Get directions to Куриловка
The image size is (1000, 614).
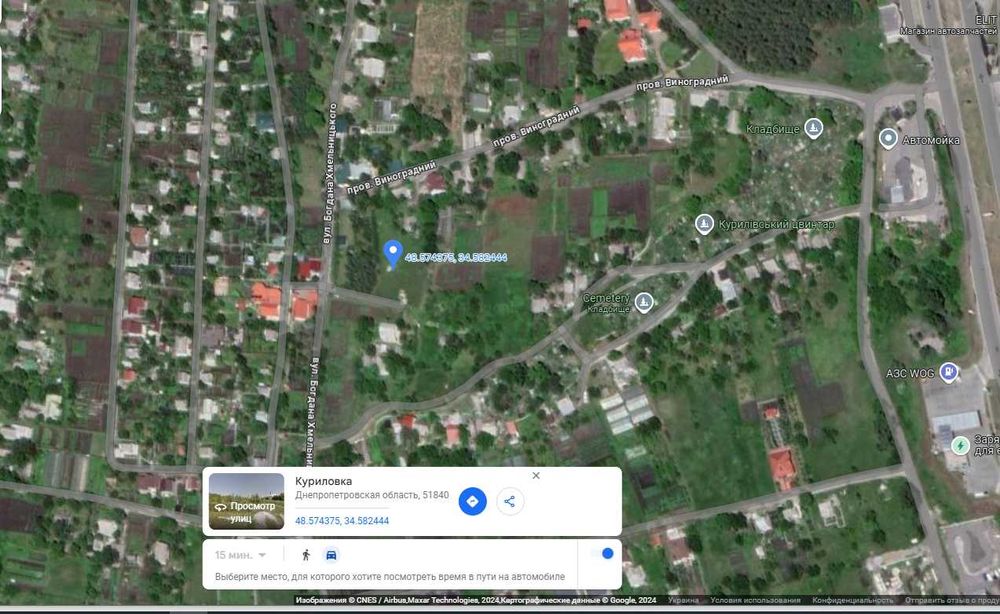pos(472,501)
